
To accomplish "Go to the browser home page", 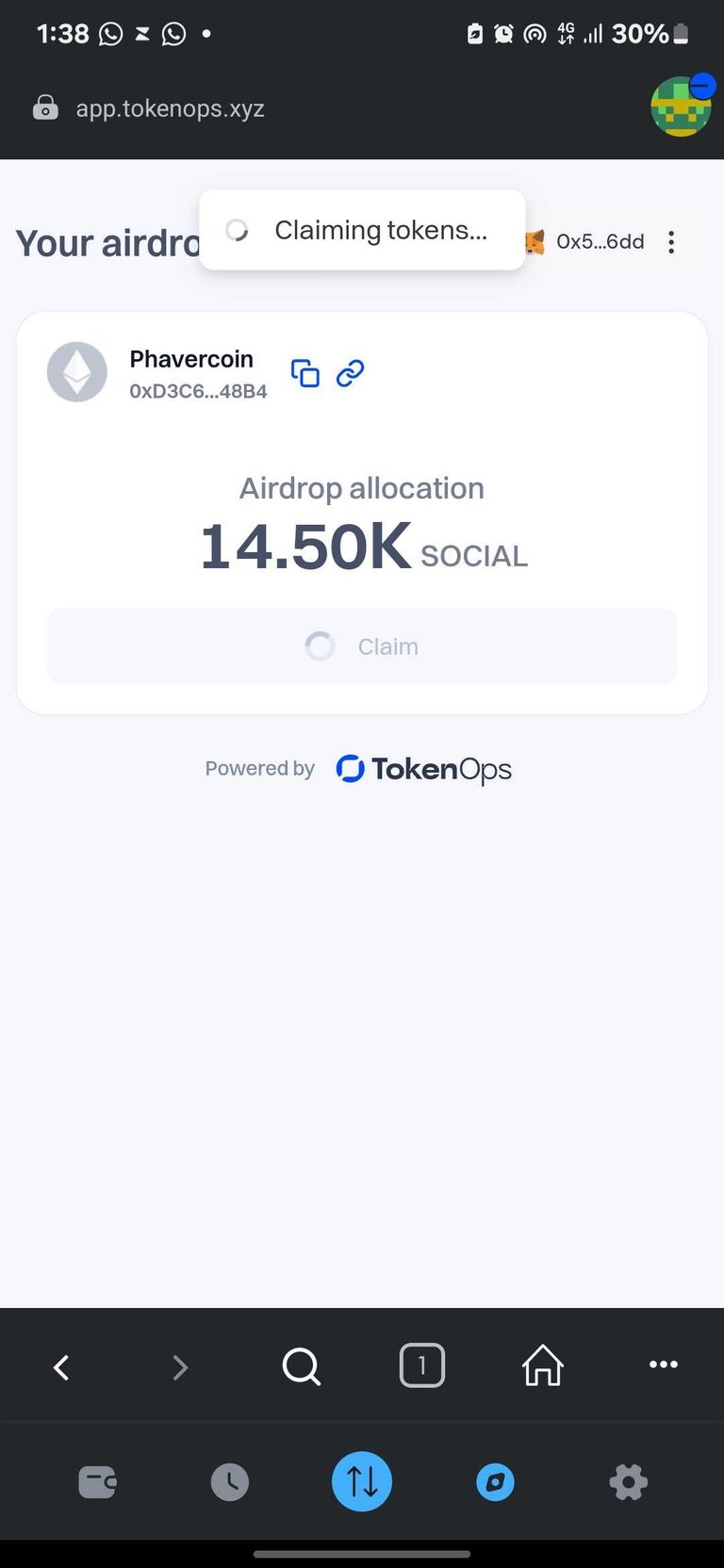I will pos(543,1365).
